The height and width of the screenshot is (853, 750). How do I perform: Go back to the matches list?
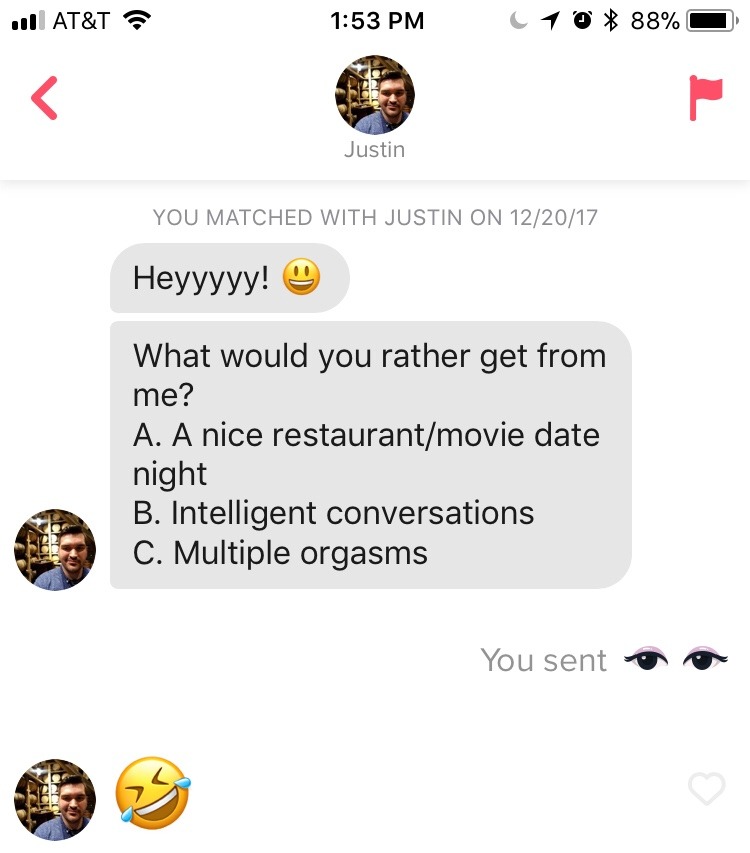pyautogui.click(x=45, y=98)
